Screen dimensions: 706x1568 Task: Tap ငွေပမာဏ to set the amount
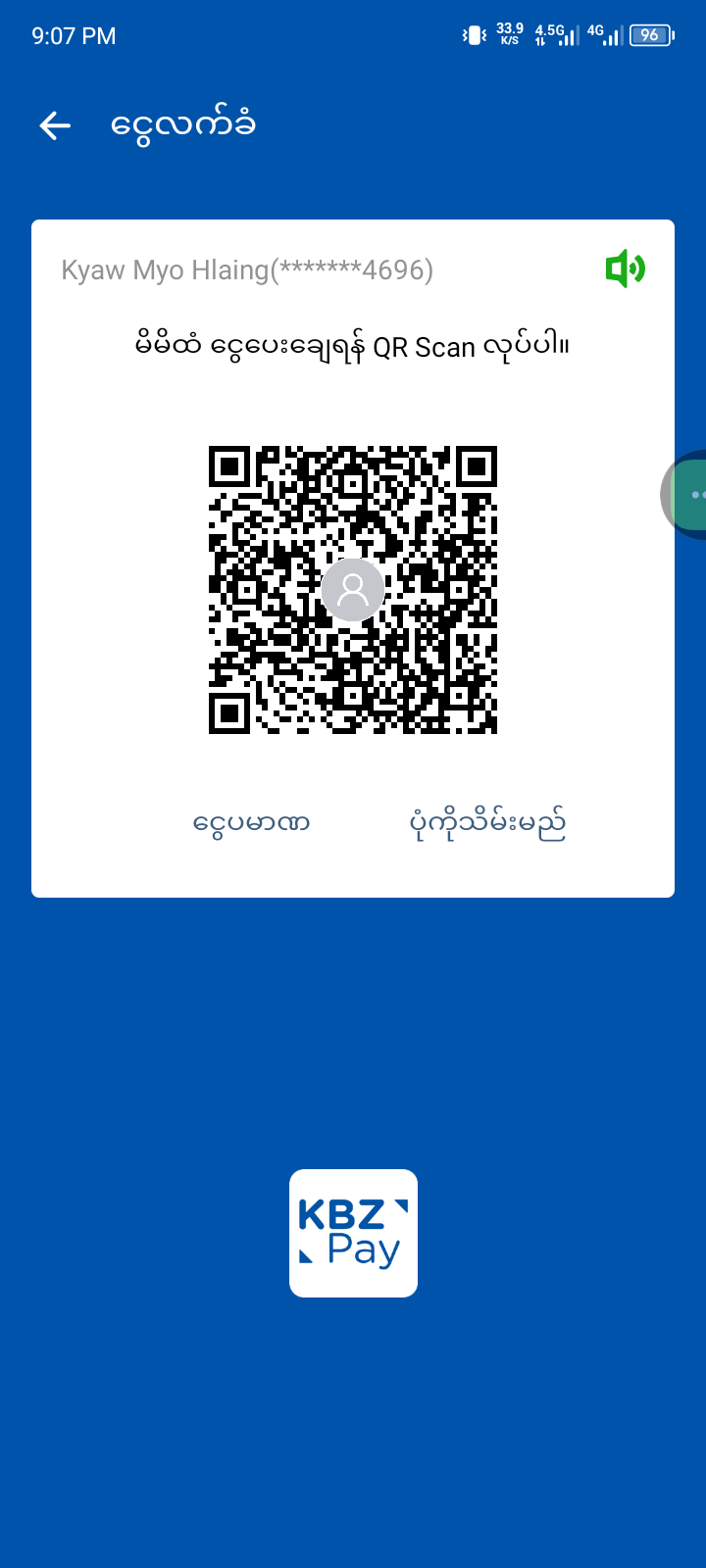click(252, 823)
